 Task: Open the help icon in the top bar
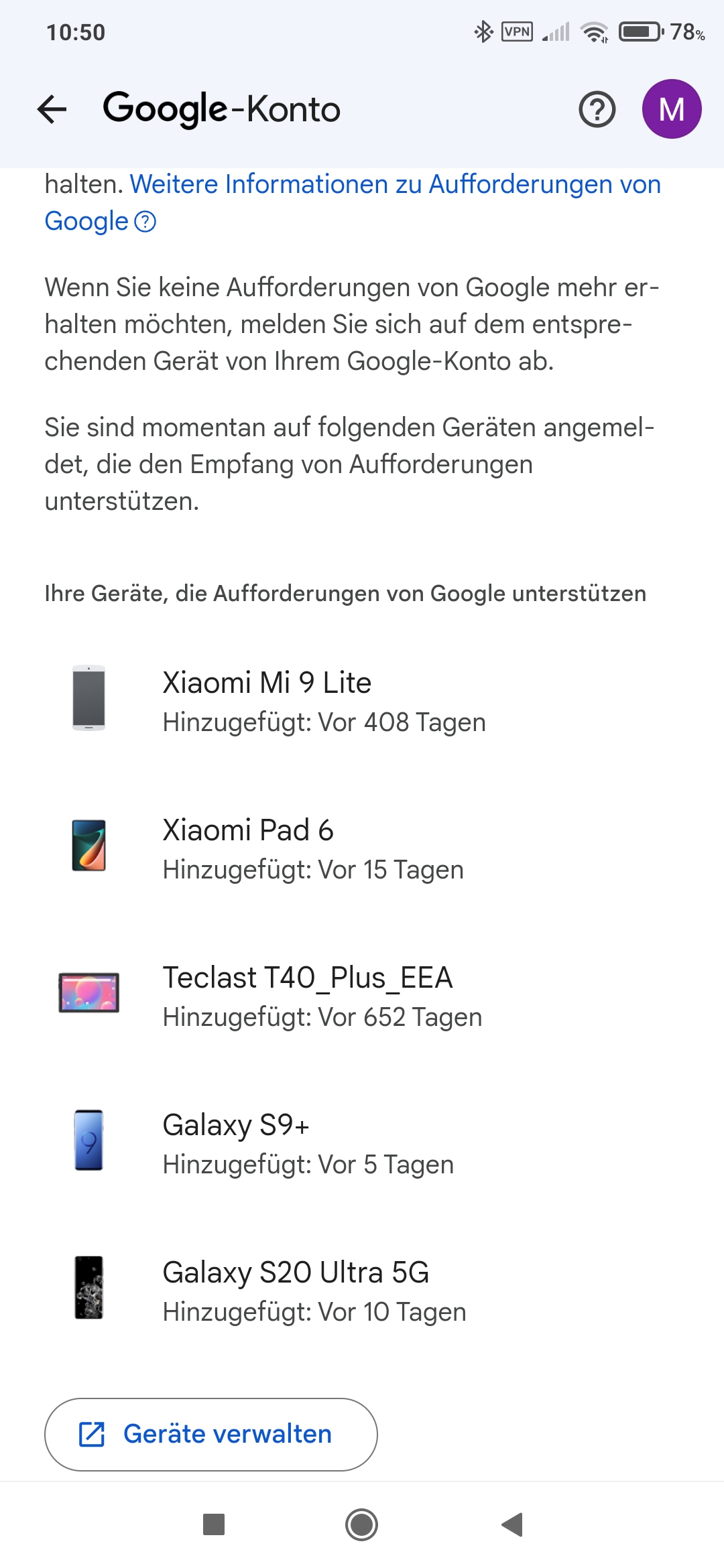coord(595,109)
